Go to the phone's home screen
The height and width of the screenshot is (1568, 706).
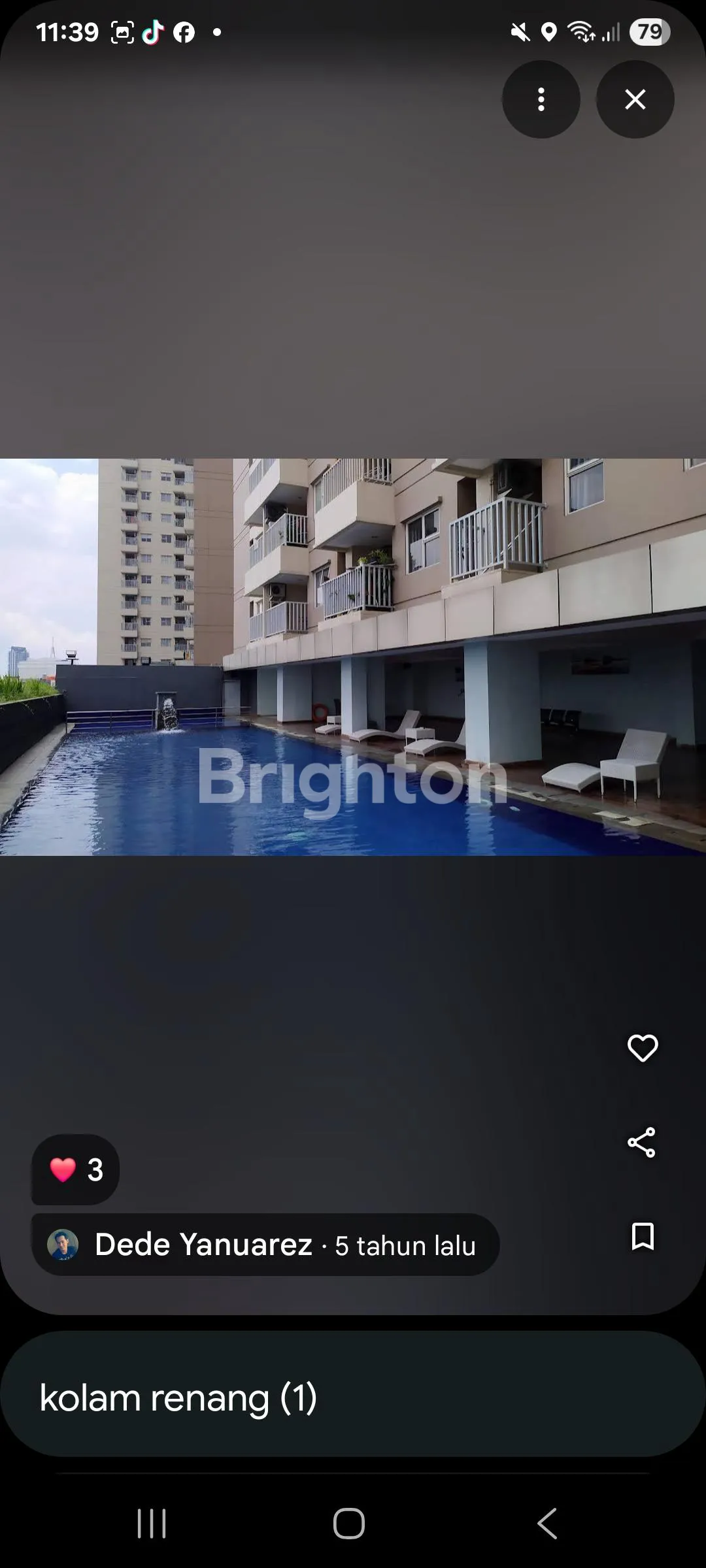coord(349,1524)
